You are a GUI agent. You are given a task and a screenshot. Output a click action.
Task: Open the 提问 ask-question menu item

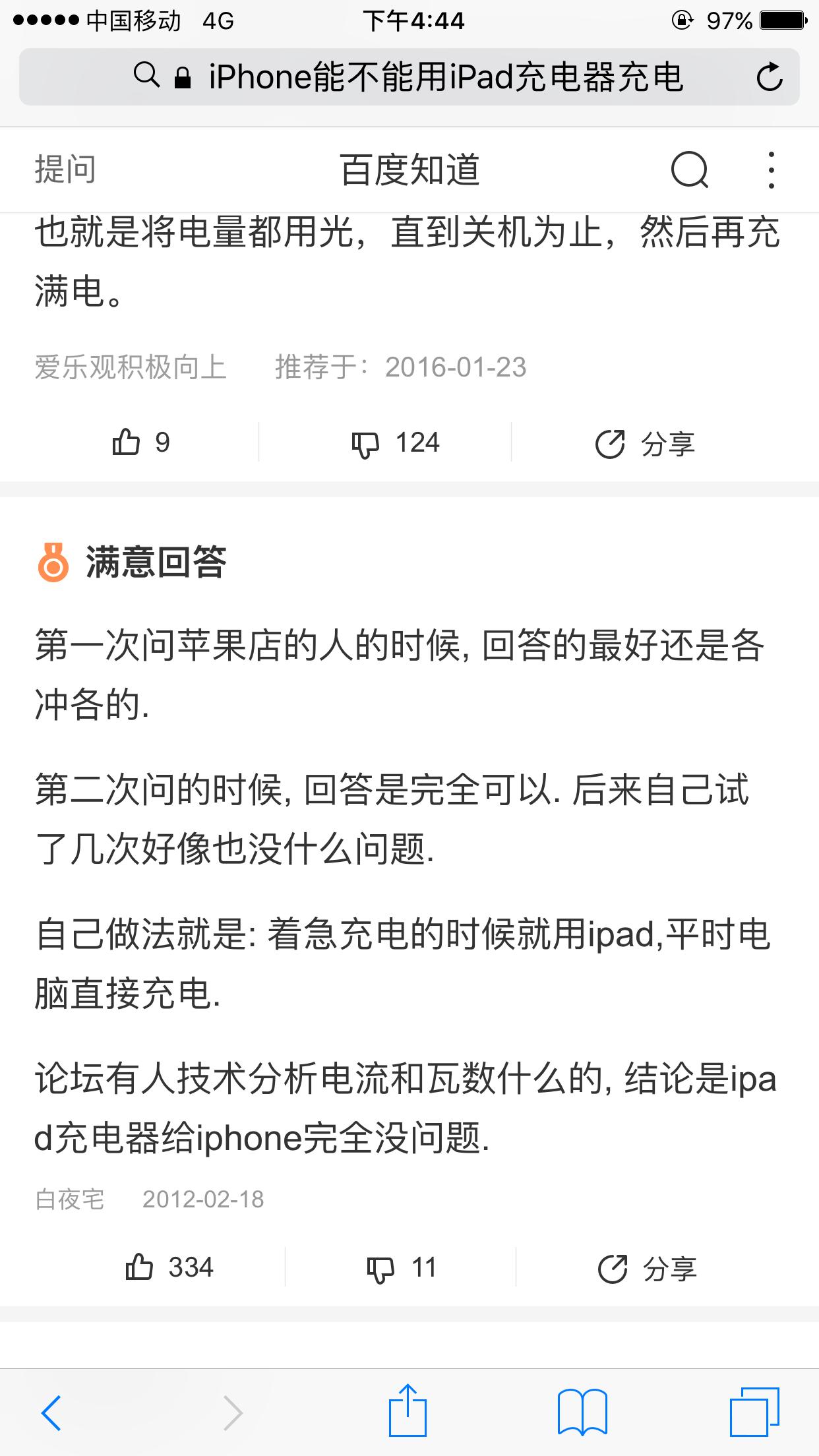(x=64, y=169)
